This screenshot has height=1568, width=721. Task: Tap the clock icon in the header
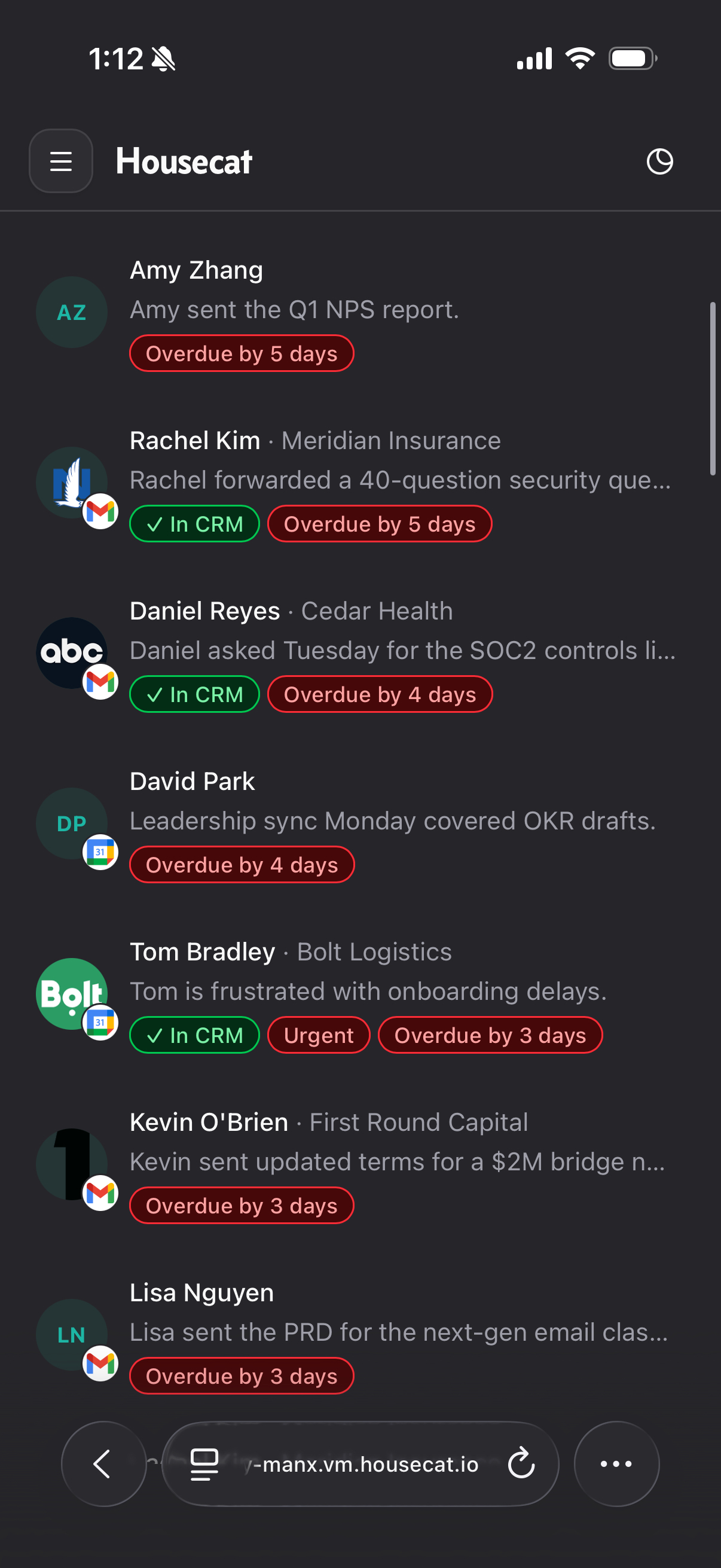point(659,161)
